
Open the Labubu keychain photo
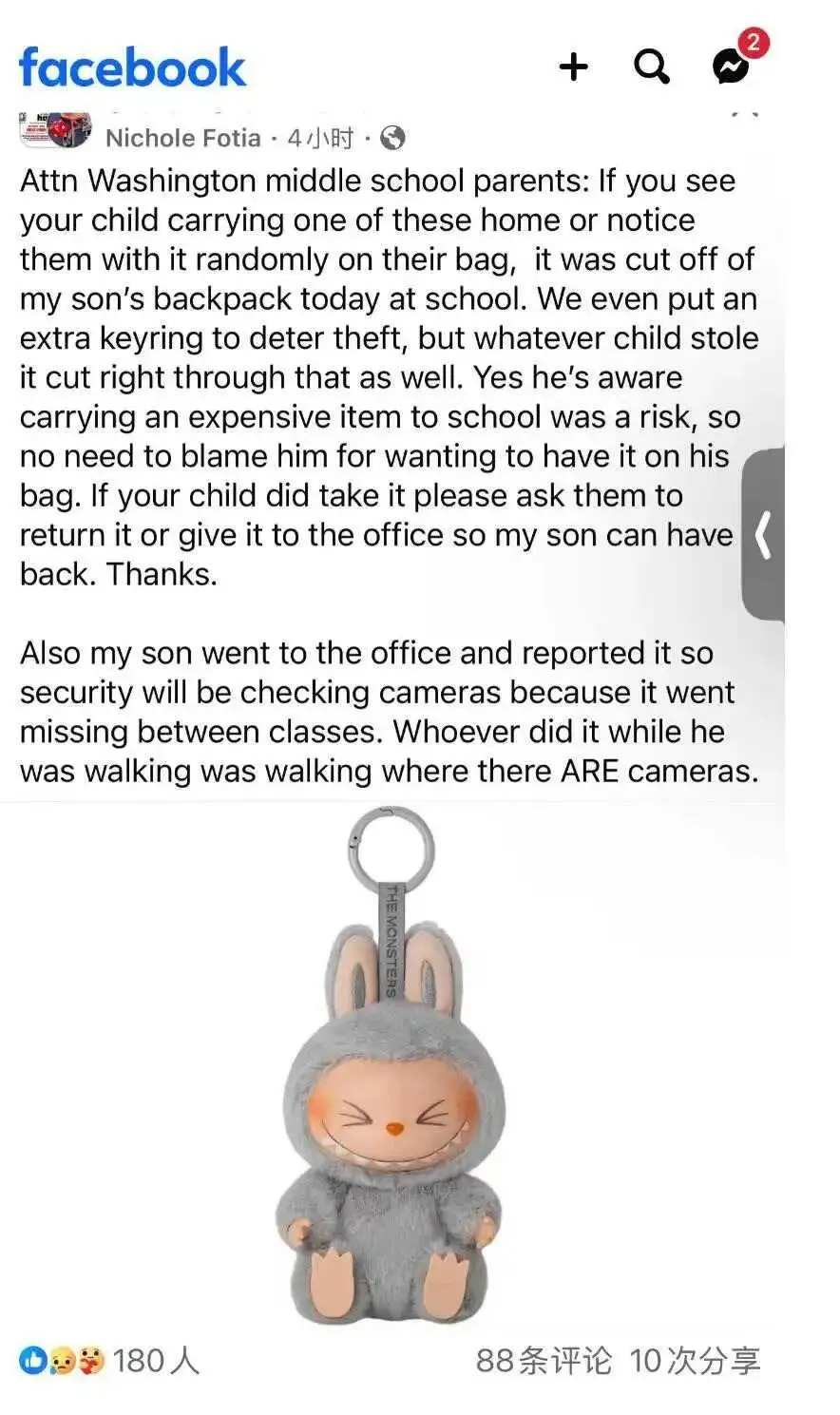(x=390, y=1064)
